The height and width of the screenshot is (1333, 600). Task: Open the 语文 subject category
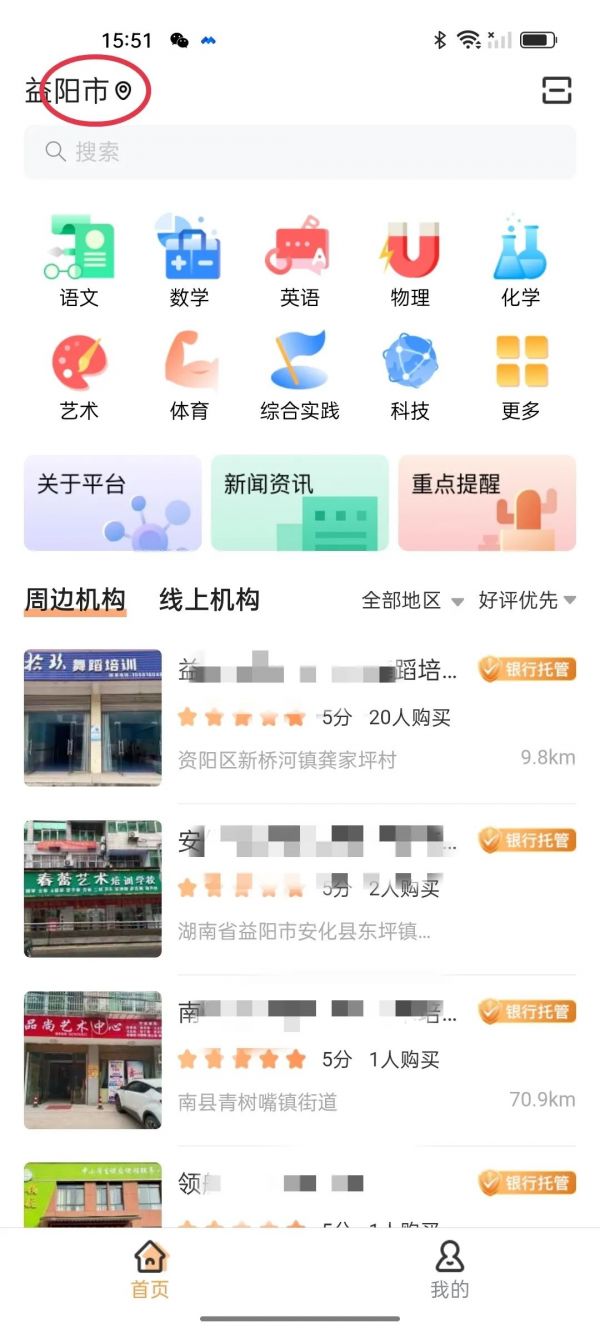[79, 261]
